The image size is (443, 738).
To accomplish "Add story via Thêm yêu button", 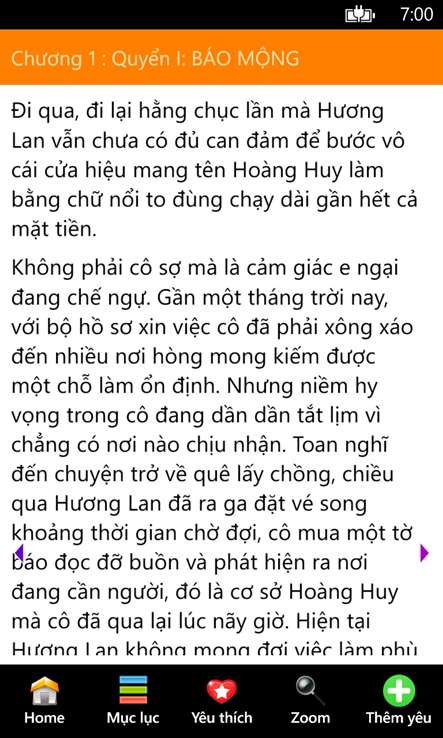I will click(x=399, y=700).
